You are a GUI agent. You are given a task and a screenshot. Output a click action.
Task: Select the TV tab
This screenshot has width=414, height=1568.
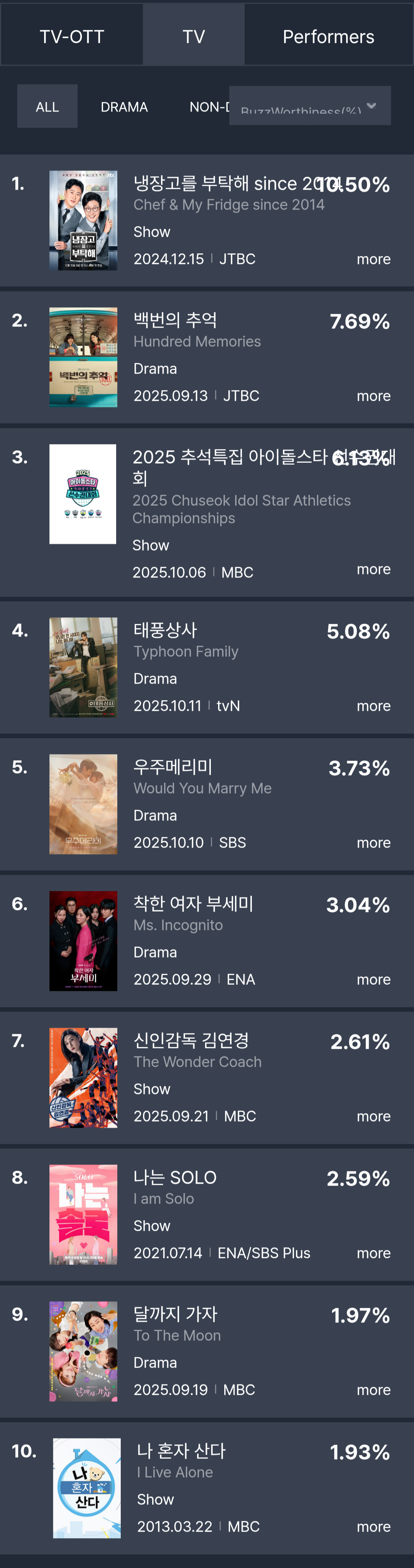pyautogui.click(x=194, y=36)
